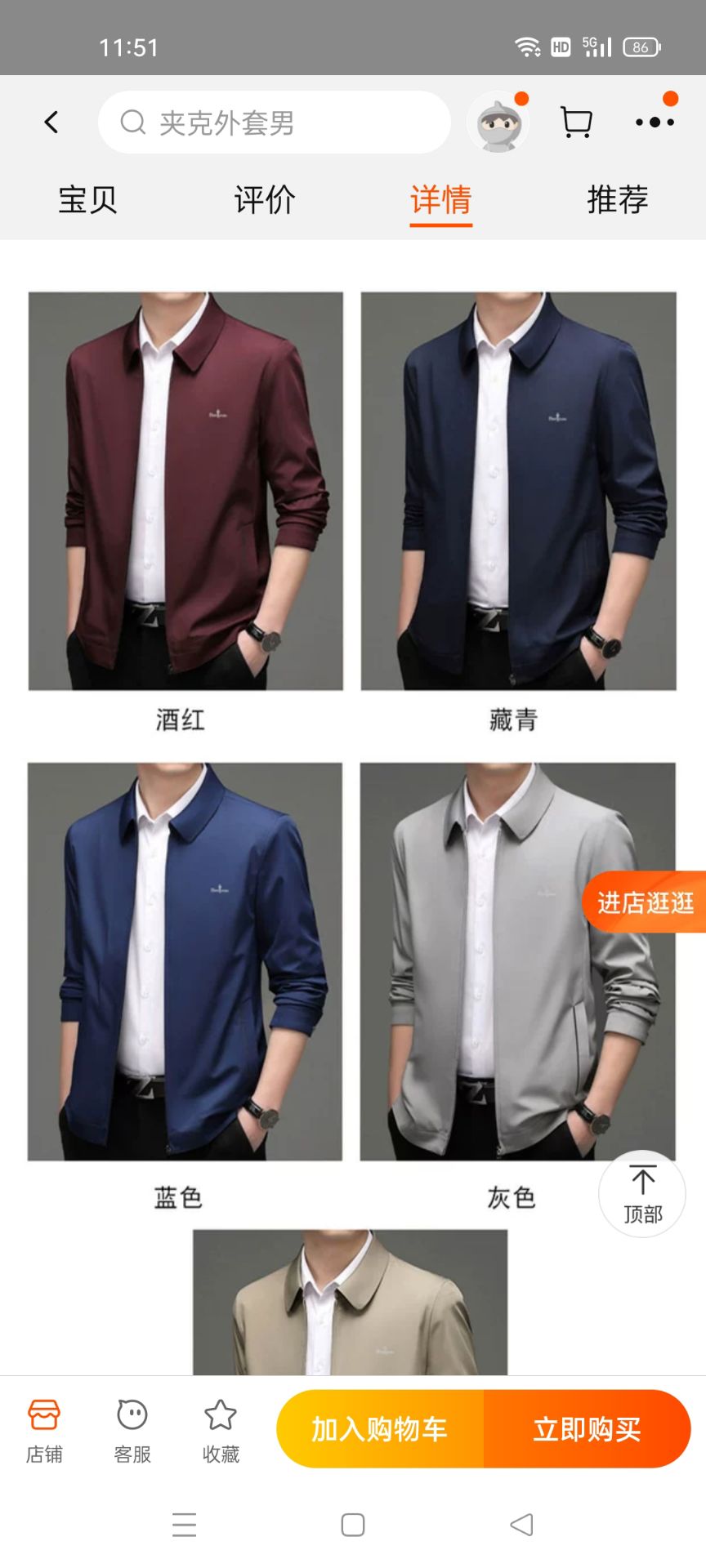Tap 立即购买 to buy now
This screenshot has width=706, height=1568.
point(587,1429)
